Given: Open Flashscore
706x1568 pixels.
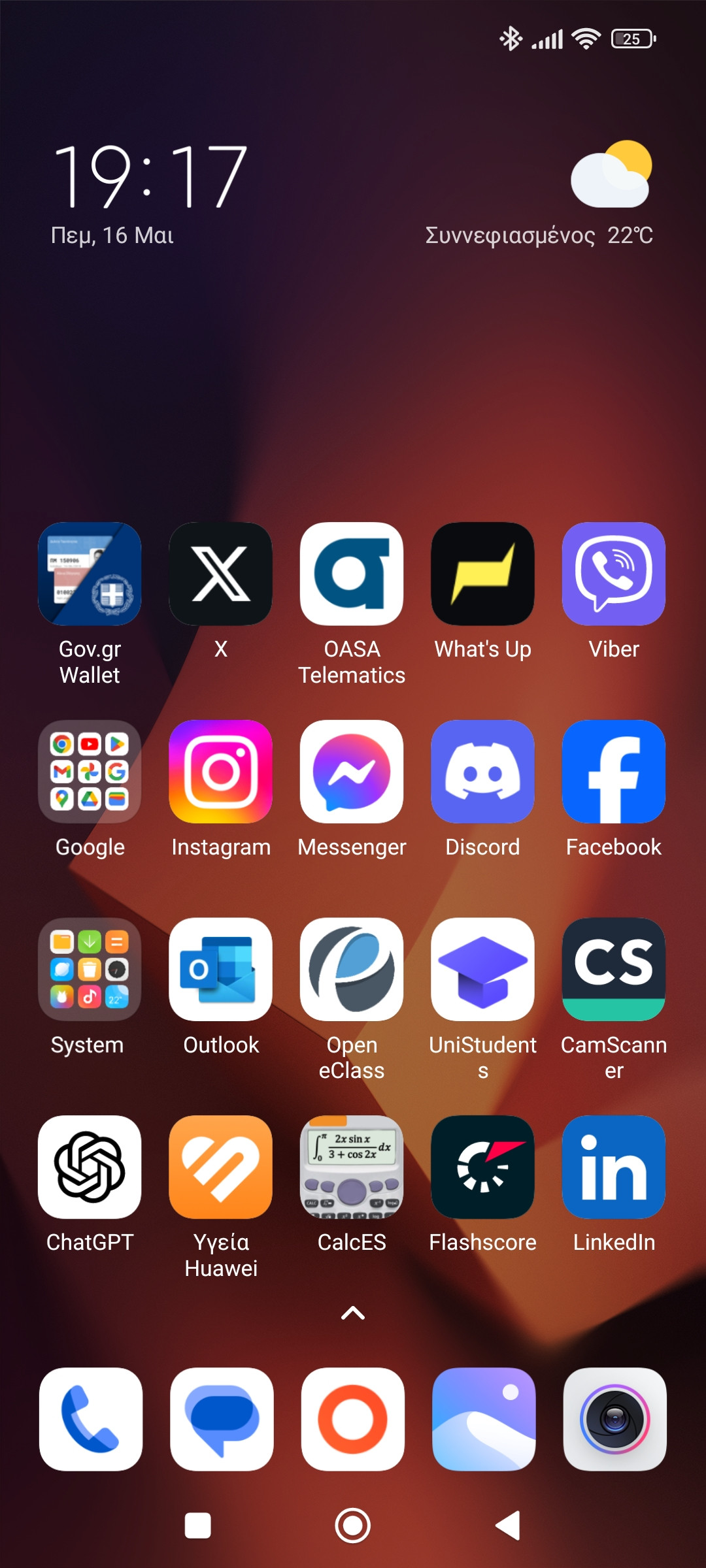Looking at the screenshot, I should coord(482,1167).
